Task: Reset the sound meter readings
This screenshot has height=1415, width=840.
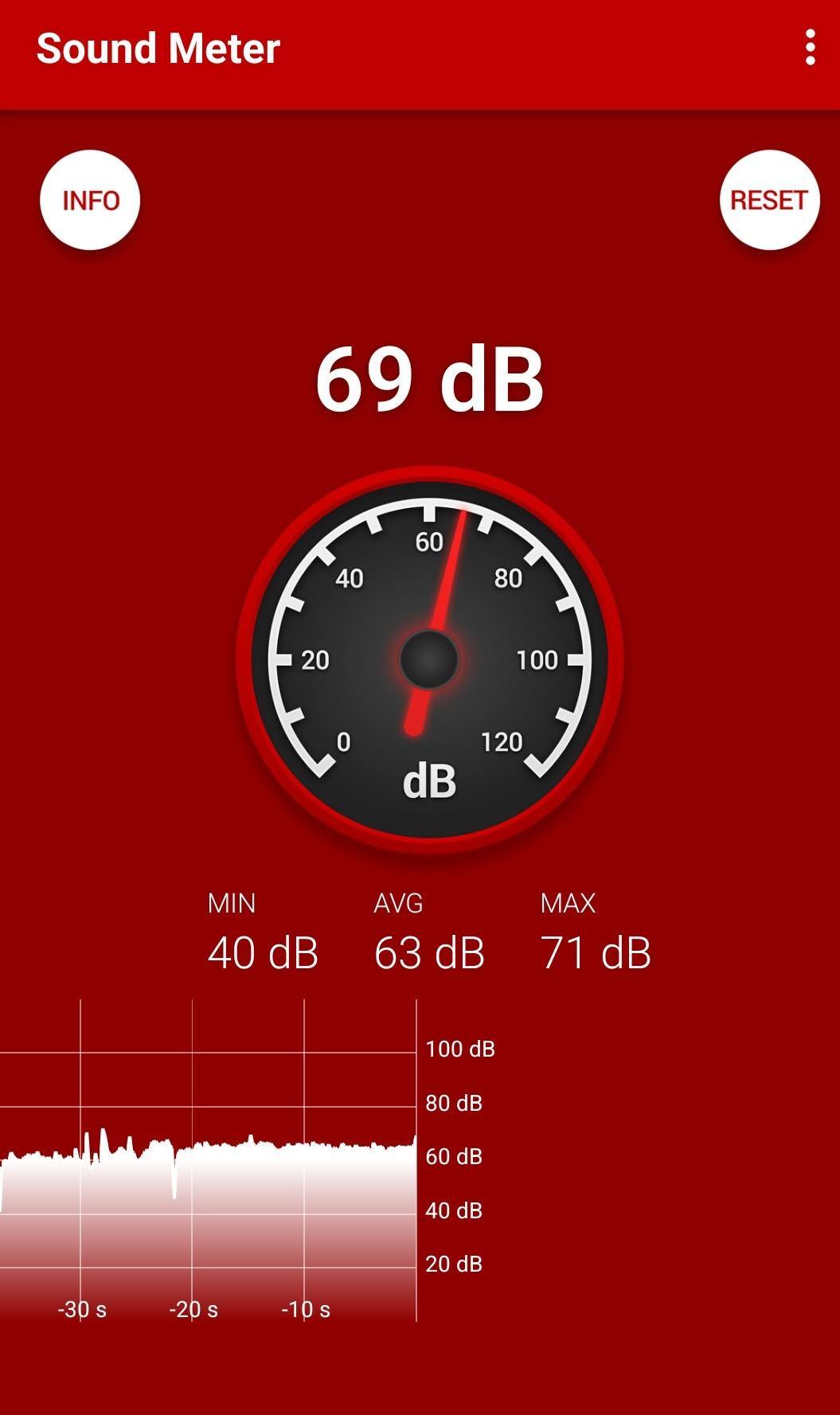Action: 768,200
